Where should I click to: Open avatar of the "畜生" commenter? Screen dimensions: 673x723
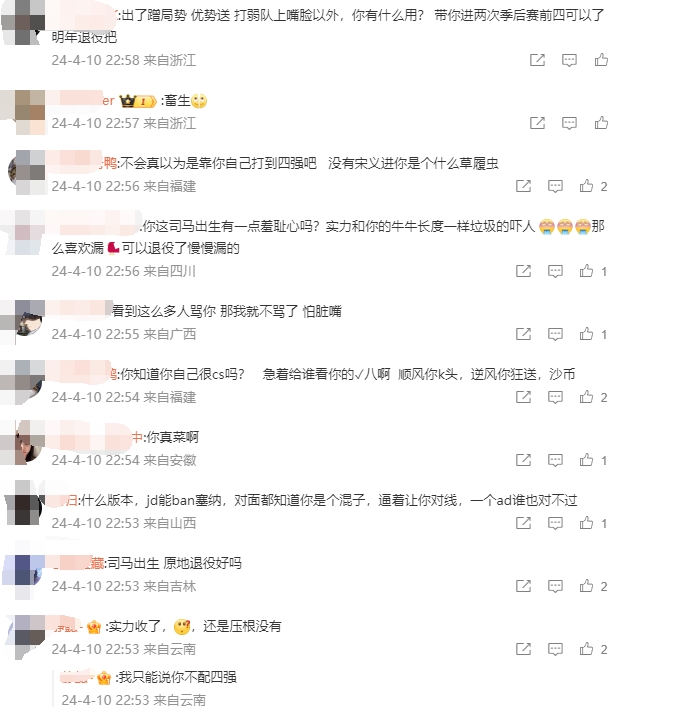tap(23, 111)
